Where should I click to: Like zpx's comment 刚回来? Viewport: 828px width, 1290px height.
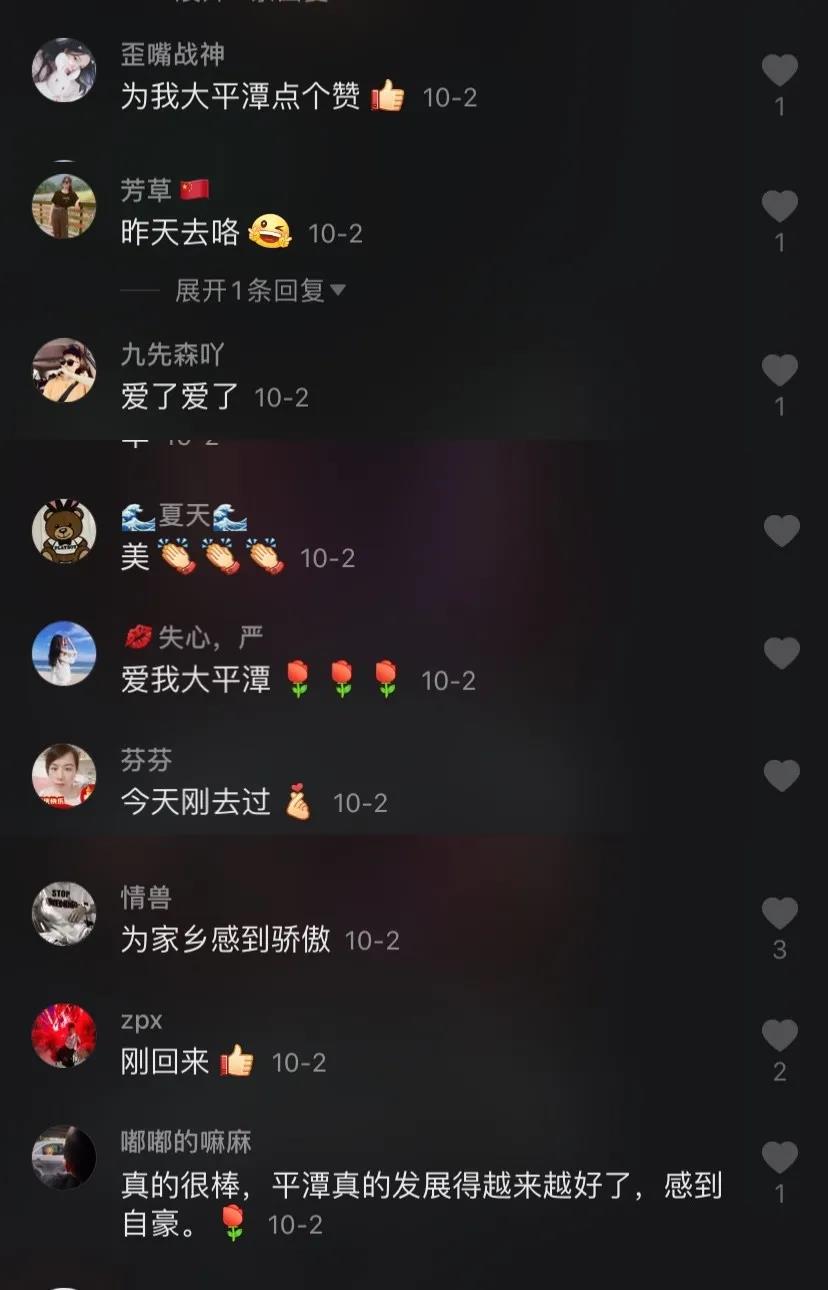pyautogui.click(x=780, y=1035)
